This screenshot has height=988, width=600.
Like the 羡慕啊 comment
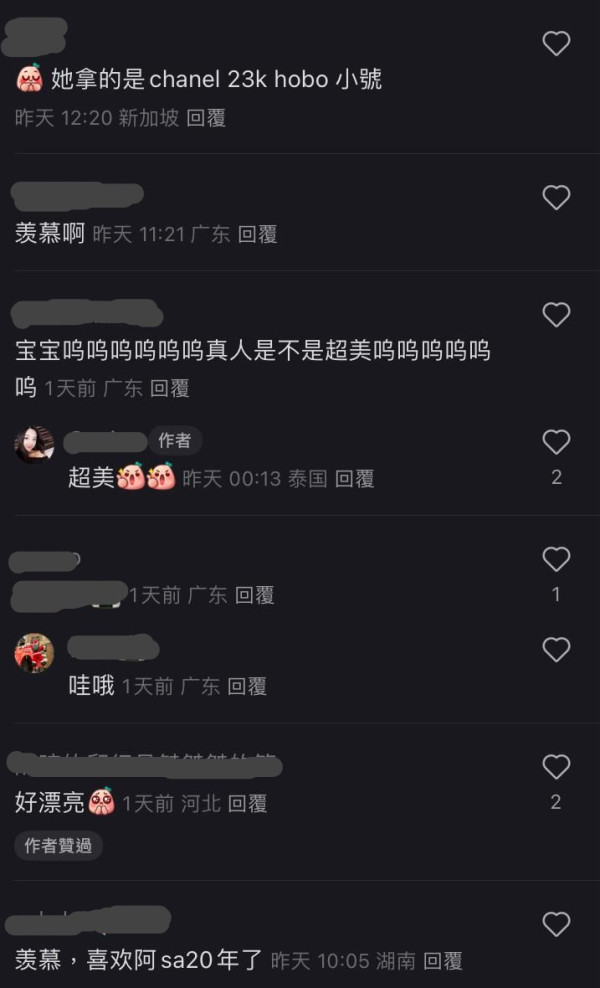tap(556, 197)
